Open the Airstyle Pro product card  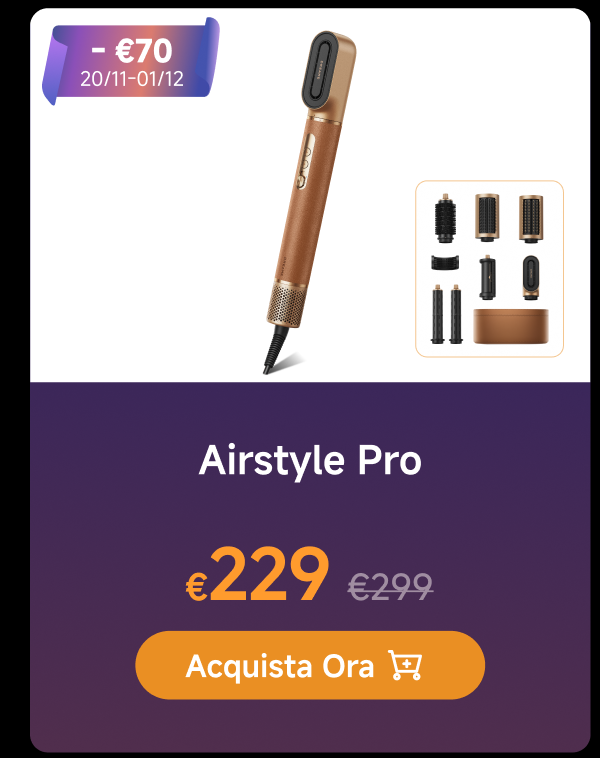(x=310, y=461)
